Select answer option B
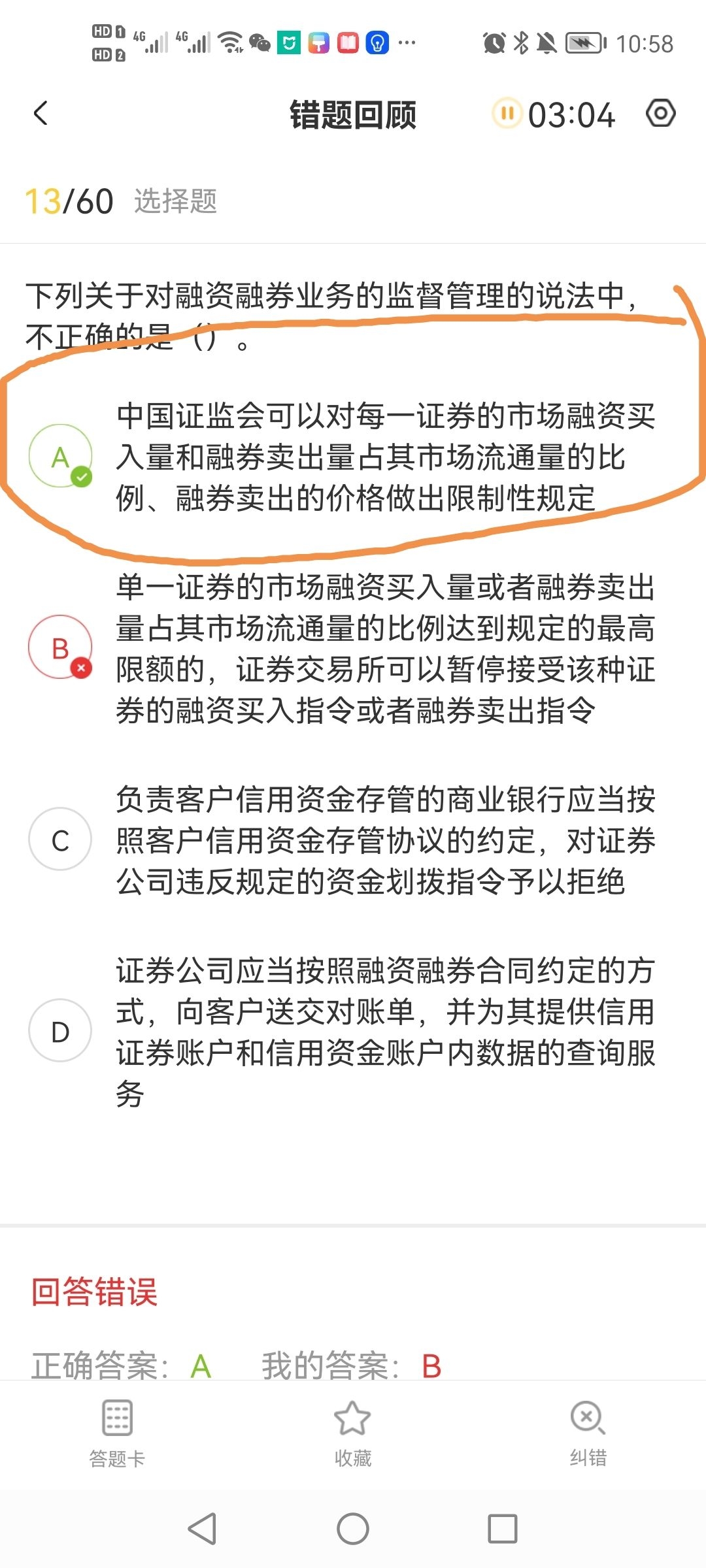The width and height of the screenshot is (706, 1568). (x=60, y=647)
